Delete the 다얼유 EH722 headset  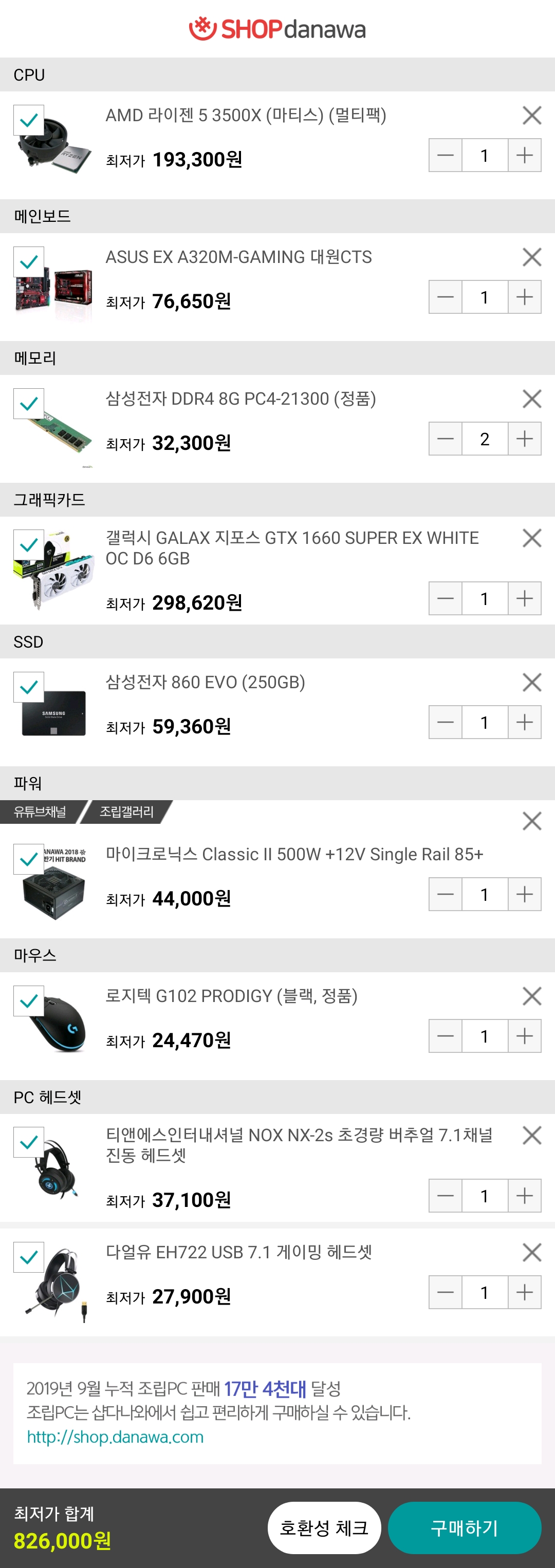pyautogui.click(x=531, y=1252)
